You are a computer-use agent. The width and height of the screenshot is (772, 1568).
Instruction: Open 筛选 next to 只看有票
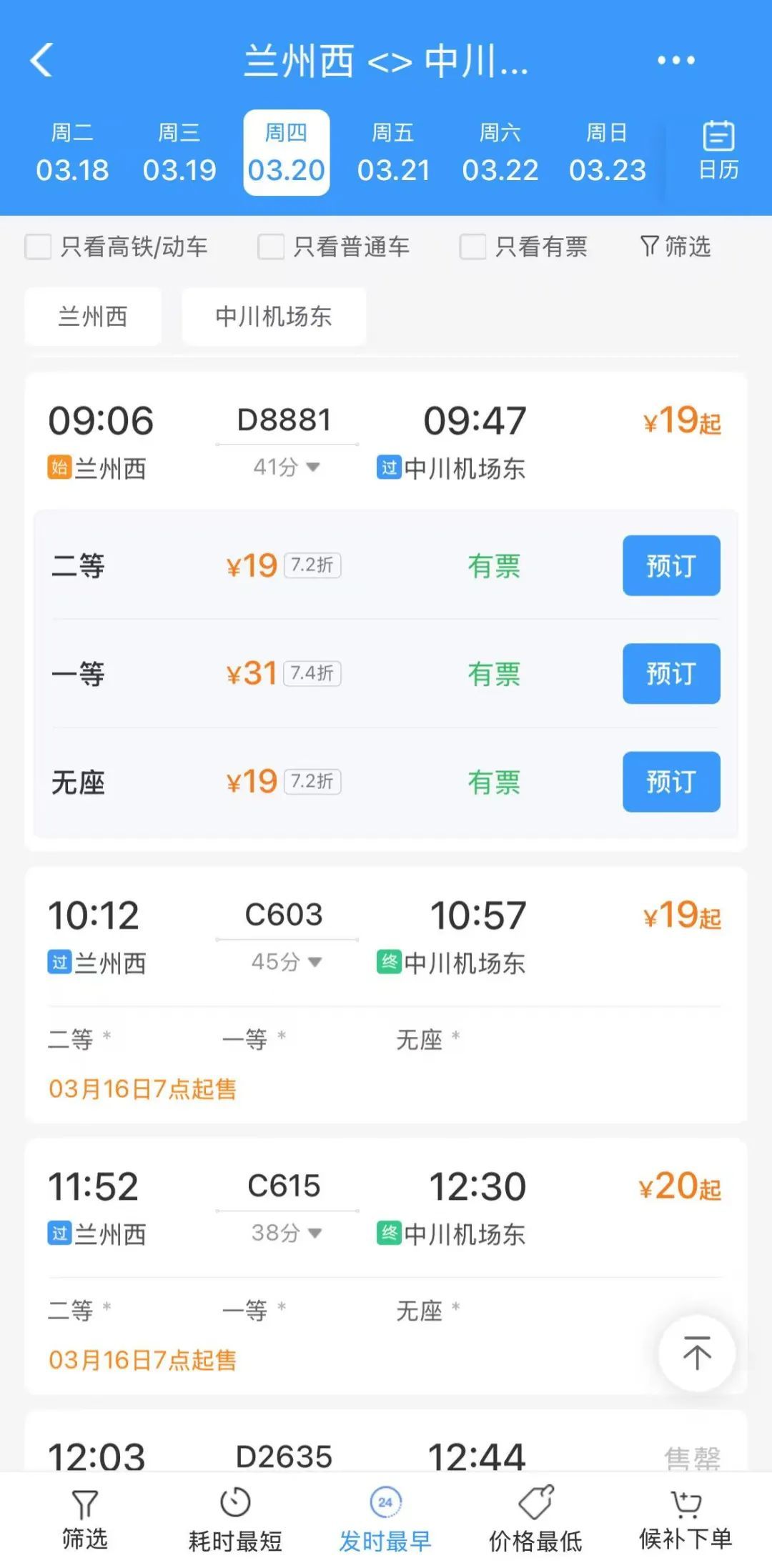675,247
